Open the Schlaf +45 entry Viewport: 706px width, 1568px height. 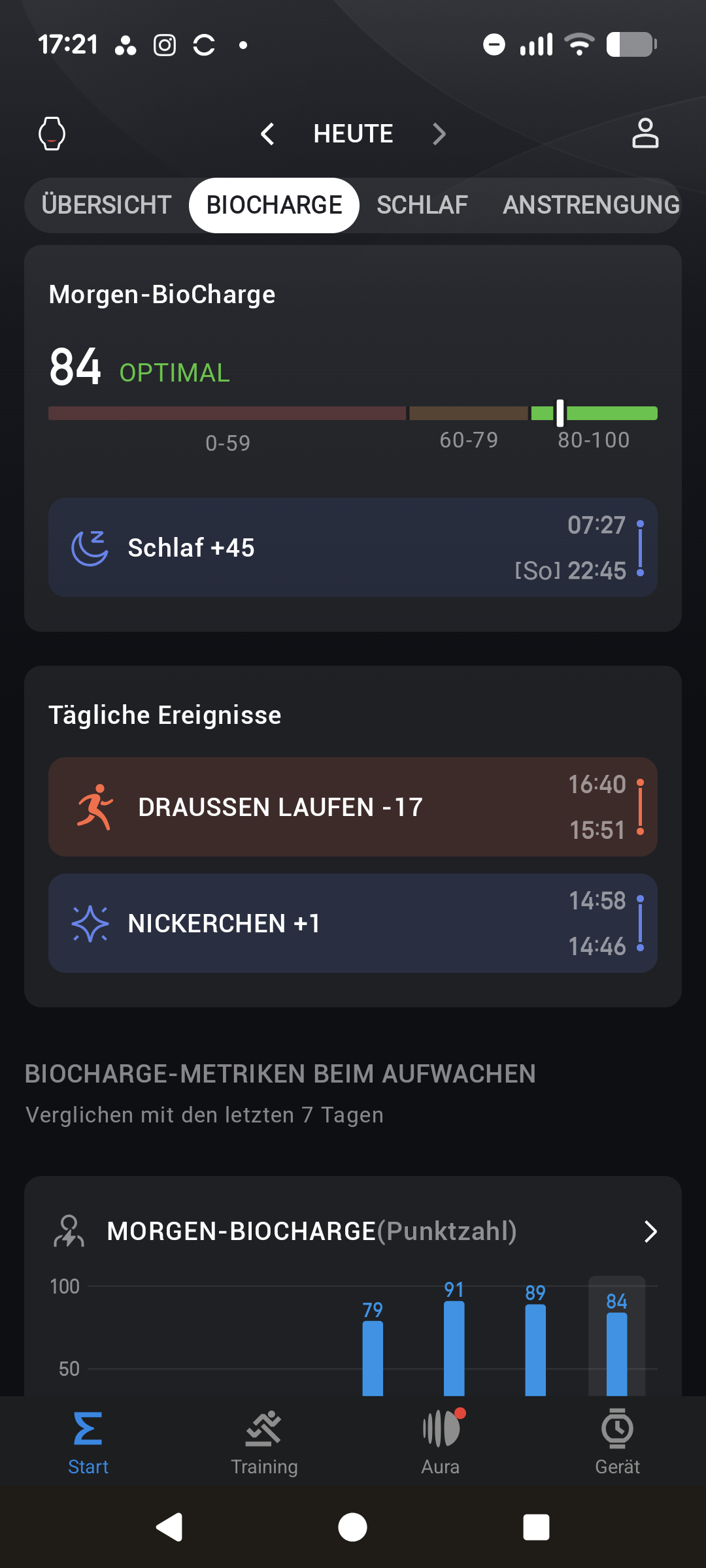tap(353, 547)
